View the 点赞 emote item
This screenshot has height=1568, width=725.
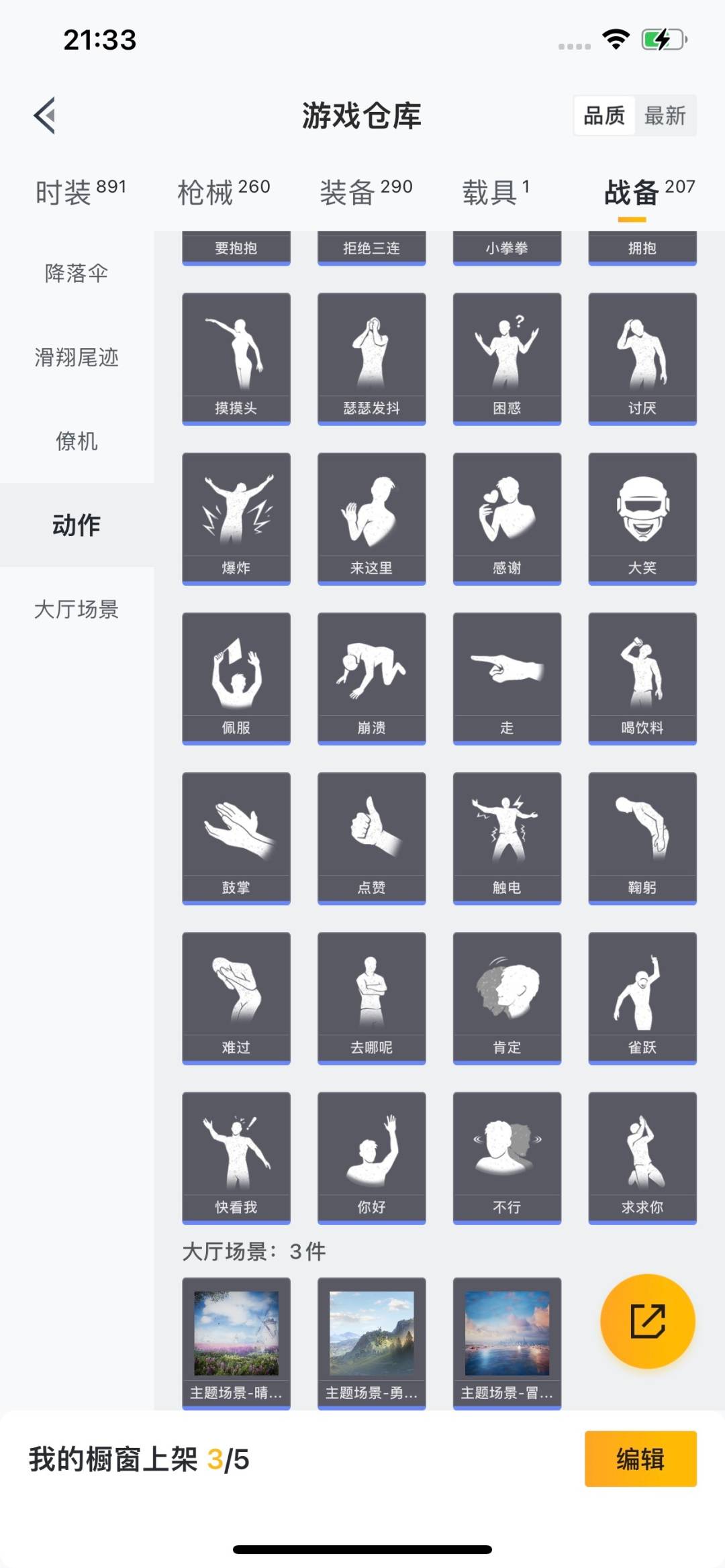tap(372, 837)
